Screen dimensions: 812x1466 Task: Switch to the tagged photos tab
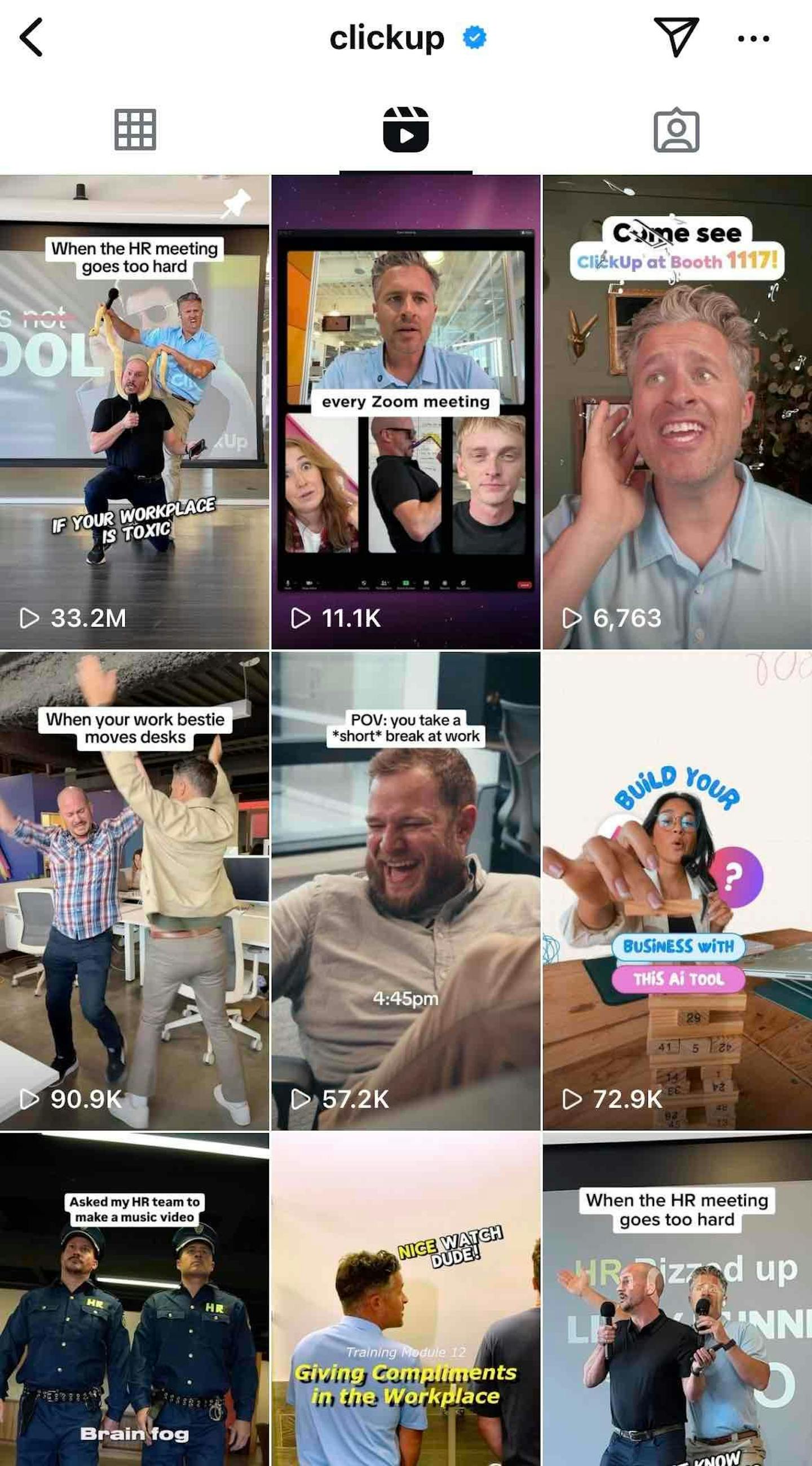coord(676,130)
